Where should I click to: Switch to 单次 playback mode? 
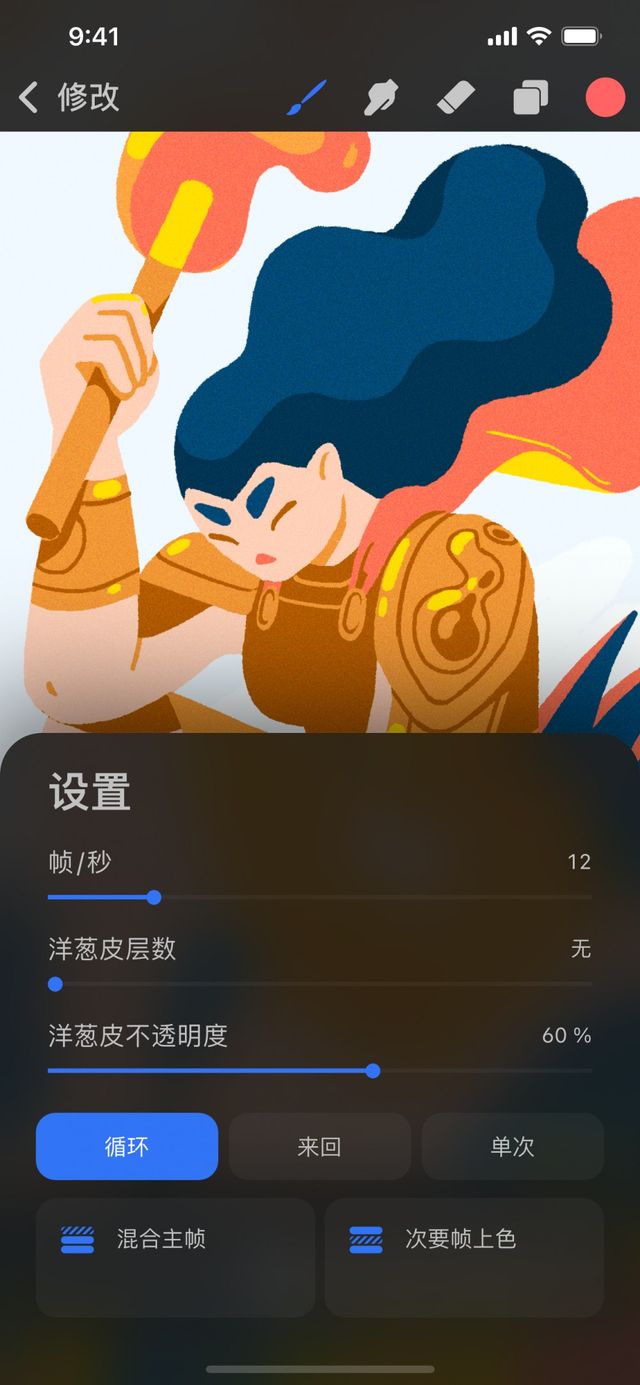512,1146
